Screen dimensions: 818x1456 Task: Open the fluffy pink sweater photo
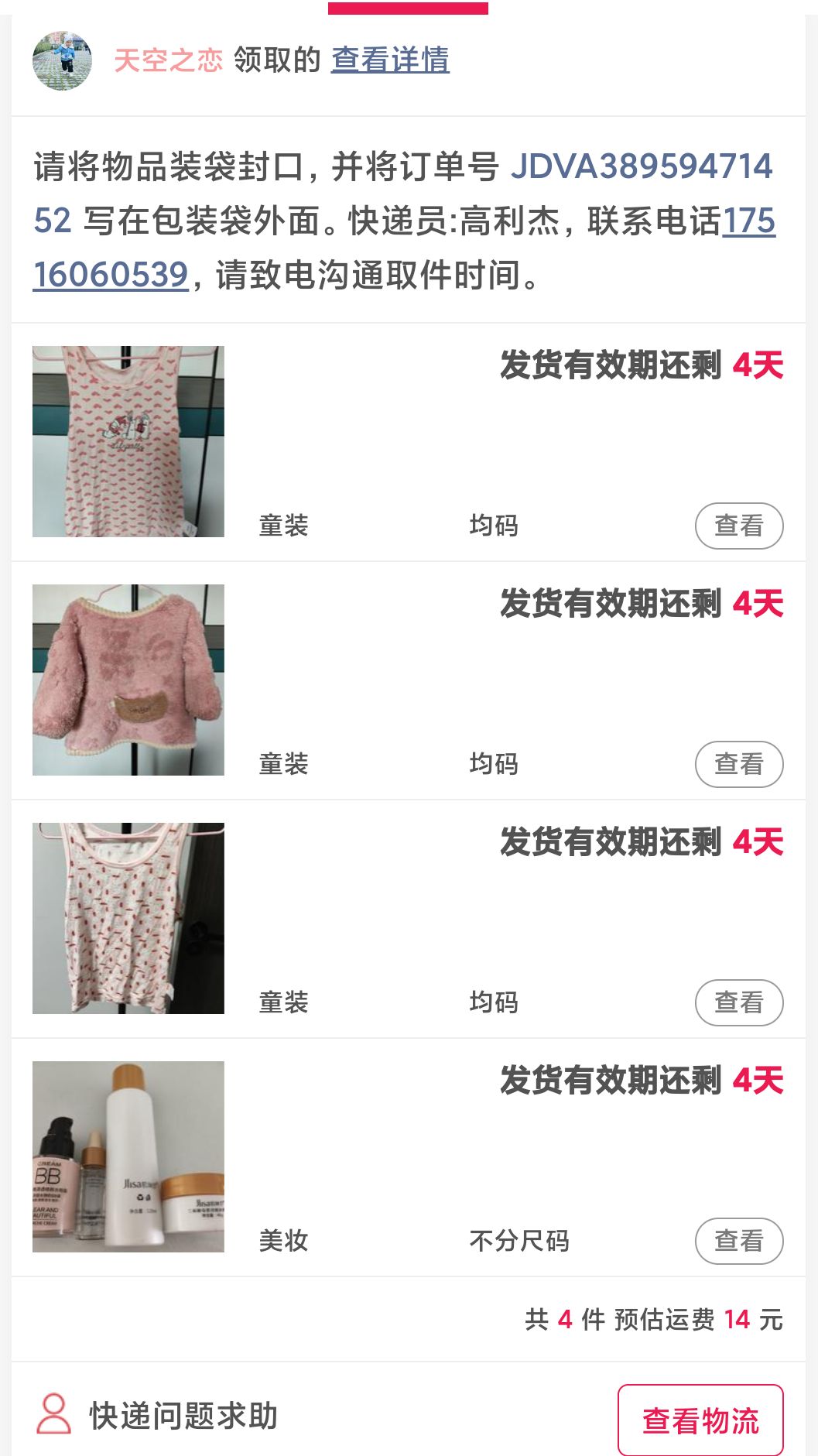[128, 680]
